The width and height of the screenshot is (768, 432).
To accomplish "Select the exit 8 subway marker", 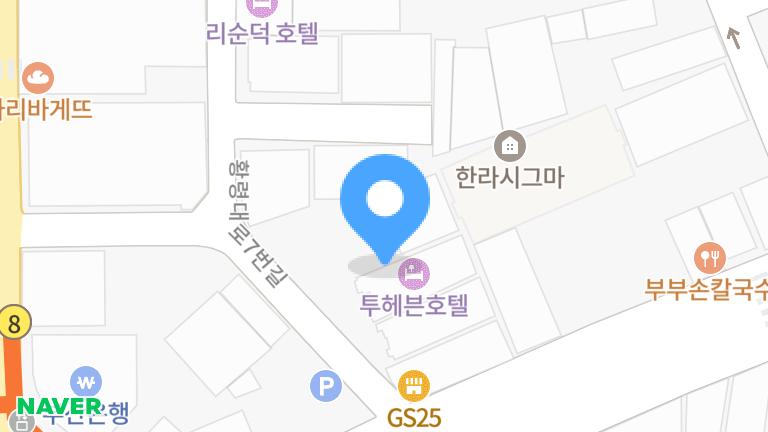I will coord(14,323).
